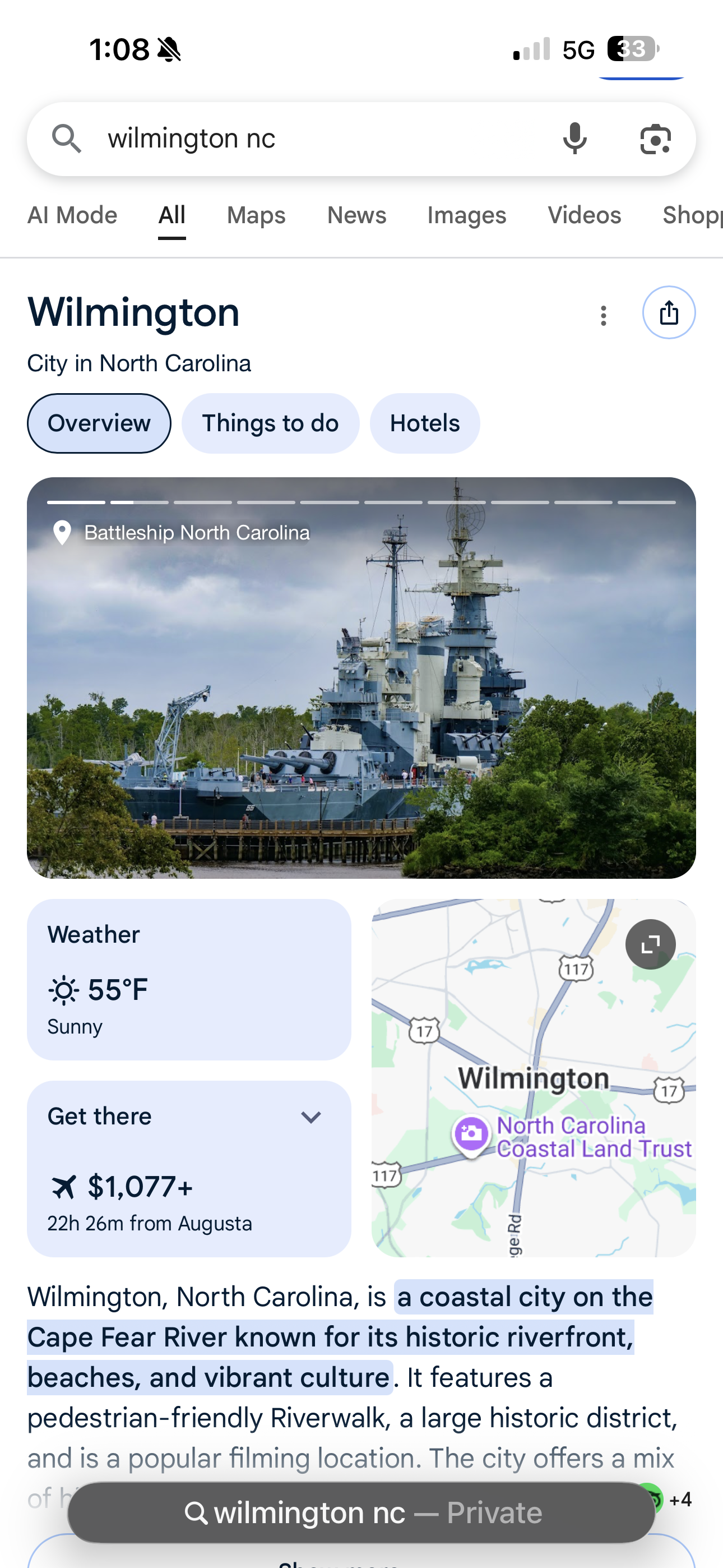The image size is (723, 1568).
Task: Tap the search box with wilmington nc
Action: pyautogui.click(x=304, y=139)
